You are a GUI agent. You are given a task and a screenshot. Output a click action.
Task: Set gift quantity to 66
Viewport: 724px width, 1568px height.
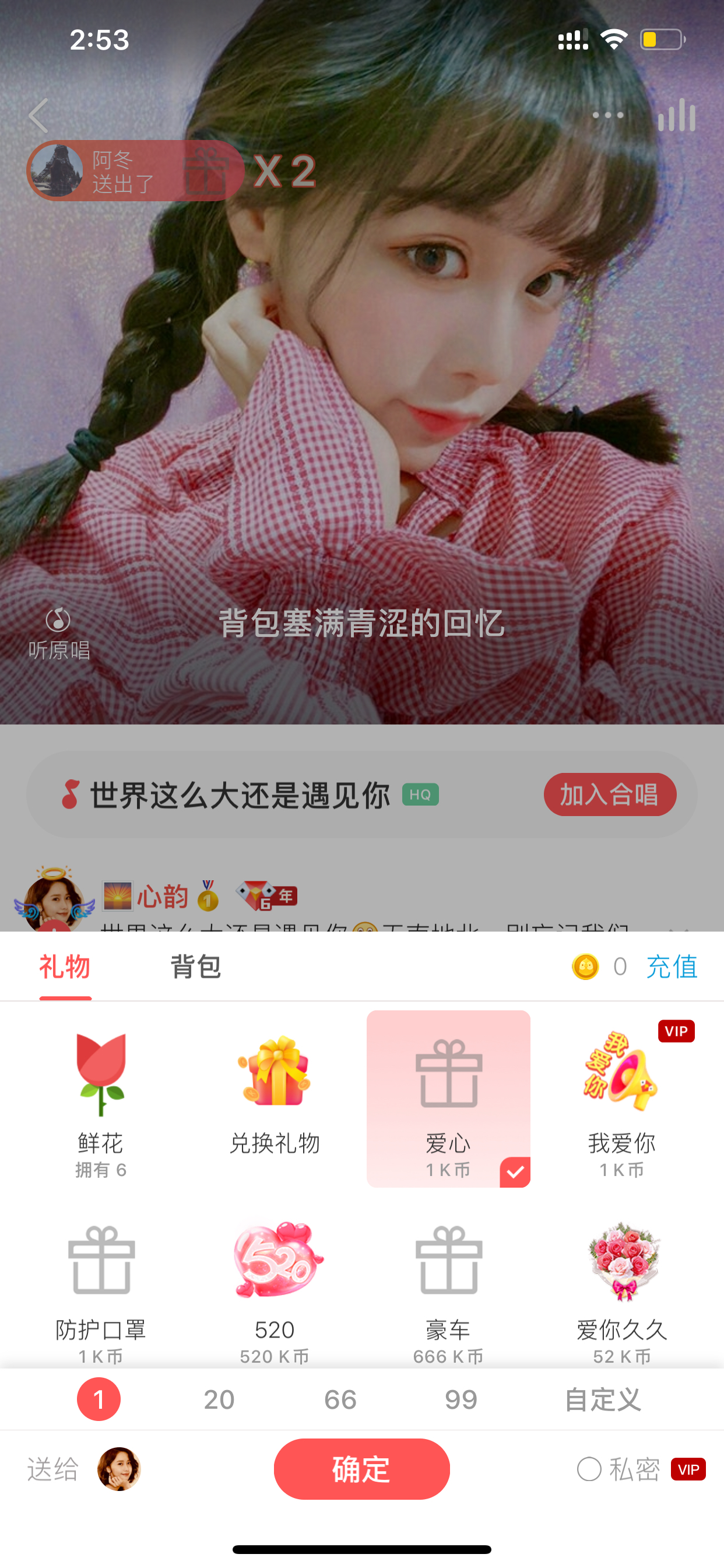point(340,1399)
